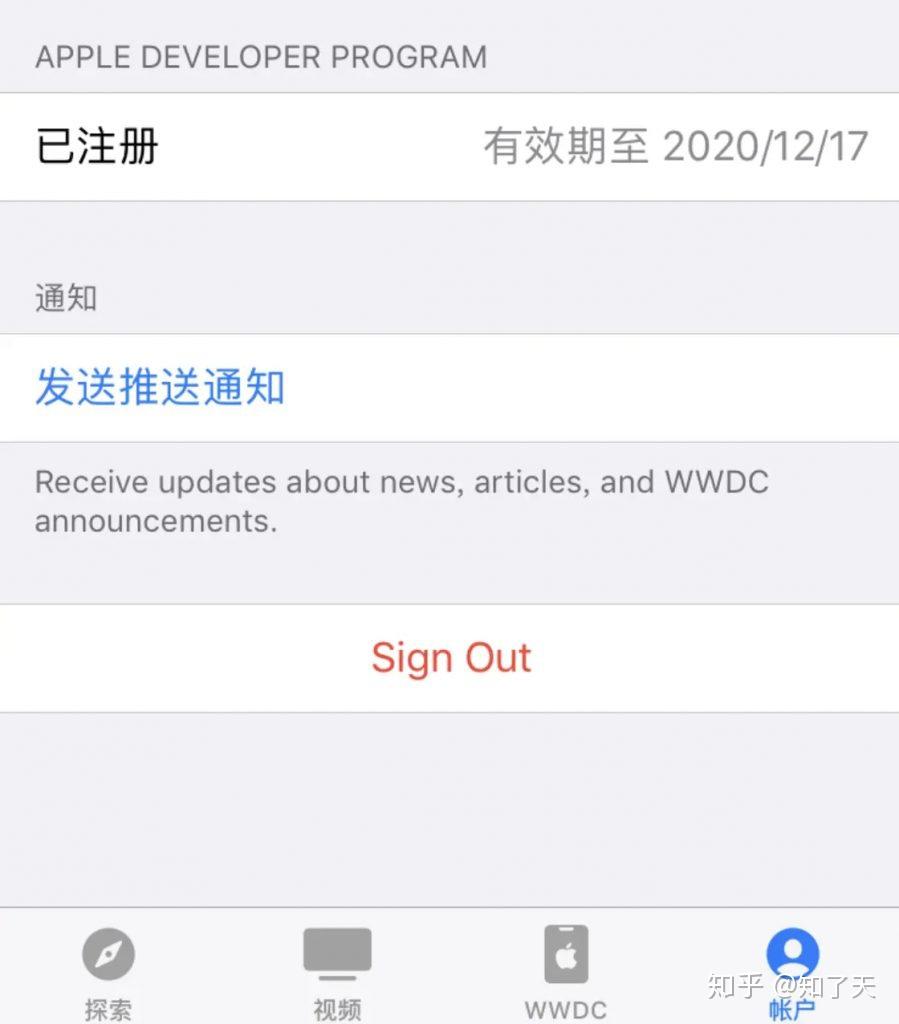Switch to the 探索 tab
Viewport: 899px width, 1024px height.
click(x=108, y=968)
